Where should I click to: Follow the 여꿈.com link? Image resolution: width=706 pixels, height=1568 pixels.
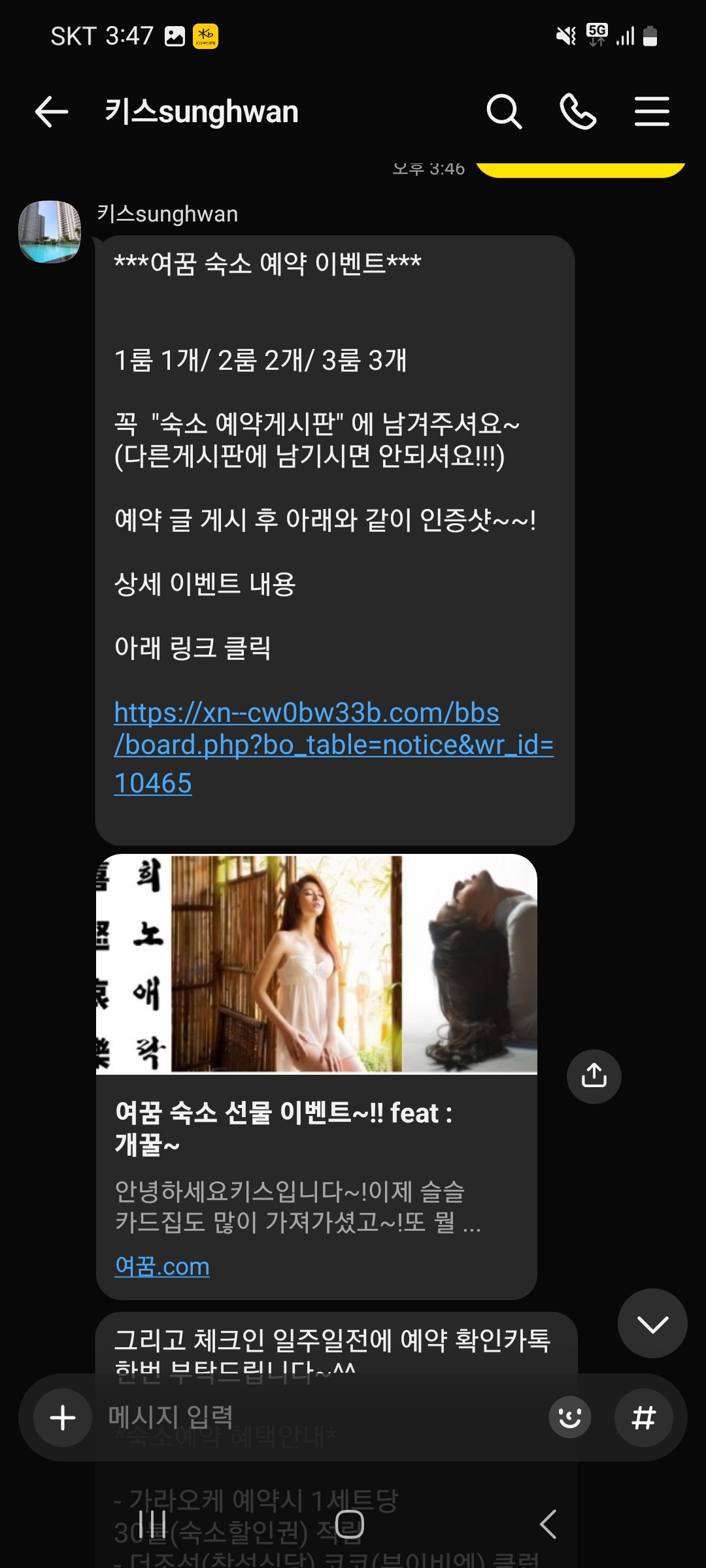pos(162,1266)
